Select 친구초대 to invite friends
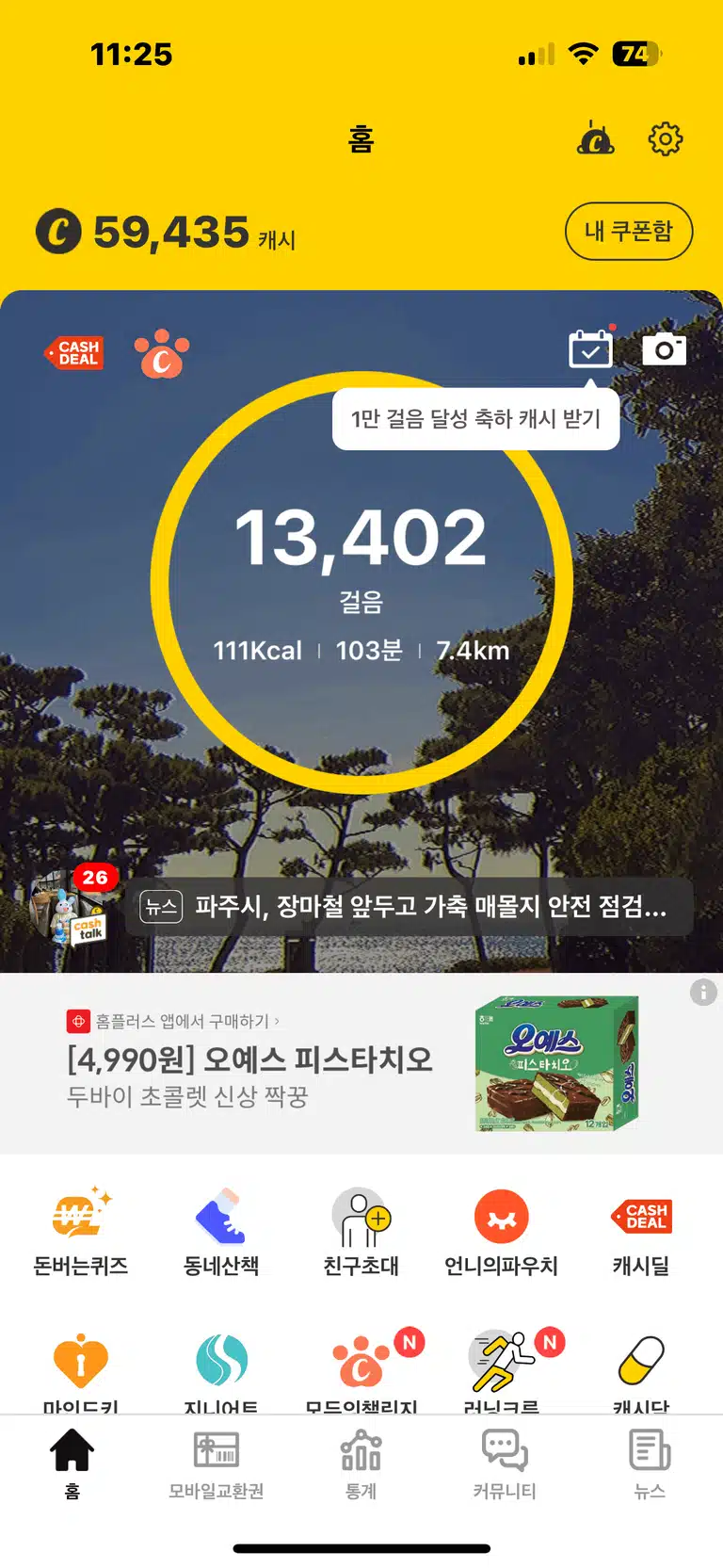The height and width of the screenshot is (1568, 723). coord(361,1232)
